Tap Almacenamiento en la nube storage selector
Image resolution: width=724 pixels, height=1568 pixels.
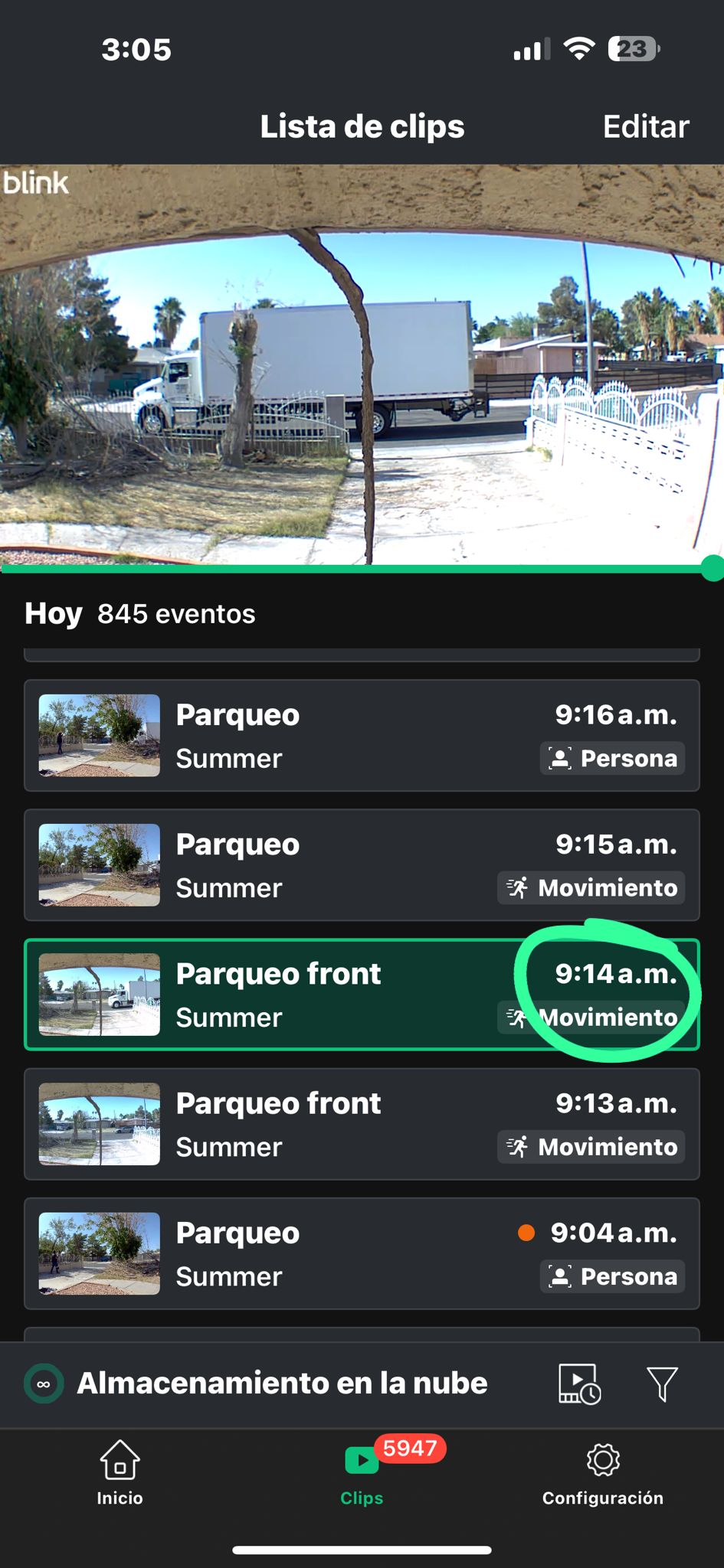point(257,1384)
